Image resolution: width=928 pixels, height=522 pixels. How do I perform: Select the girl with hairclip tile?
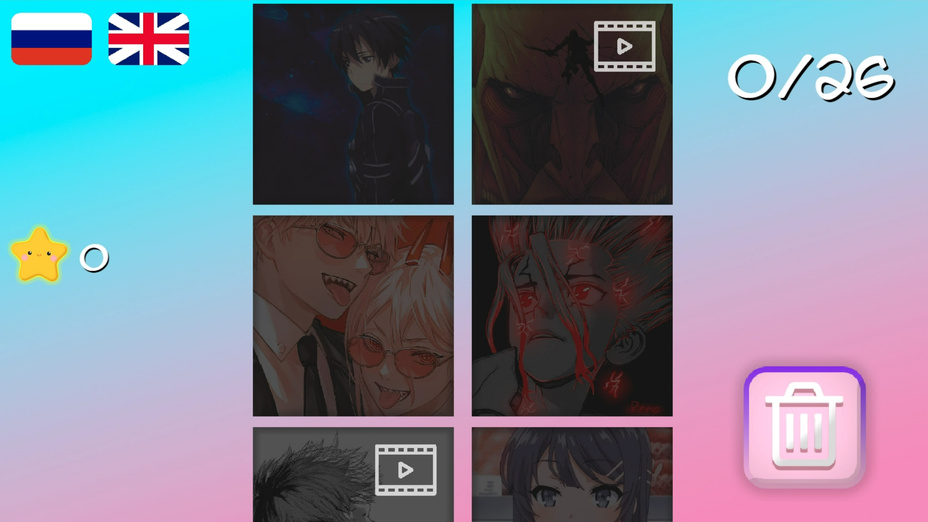pos(572,475)
